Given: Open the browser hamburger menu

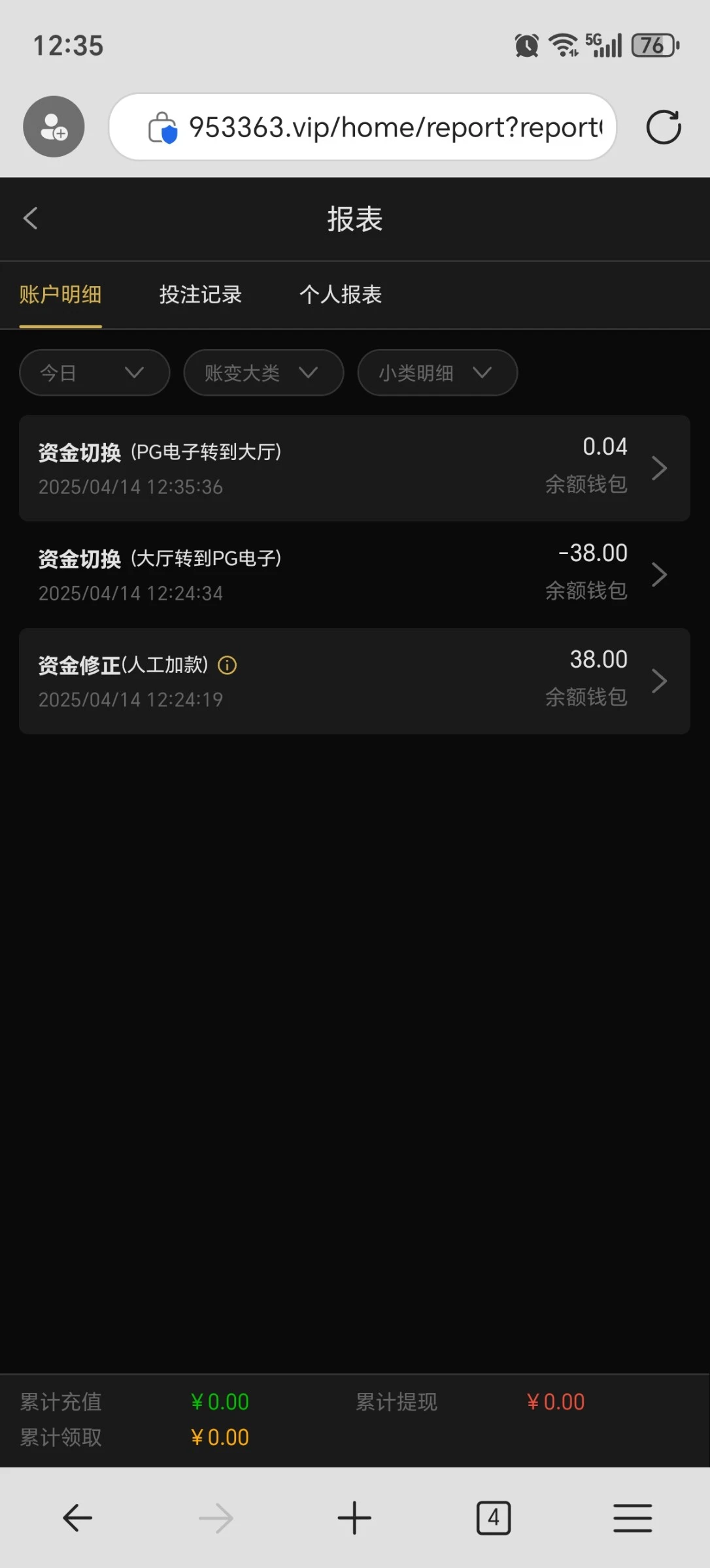Looking at the screenshot, I should click(632, 1517).
